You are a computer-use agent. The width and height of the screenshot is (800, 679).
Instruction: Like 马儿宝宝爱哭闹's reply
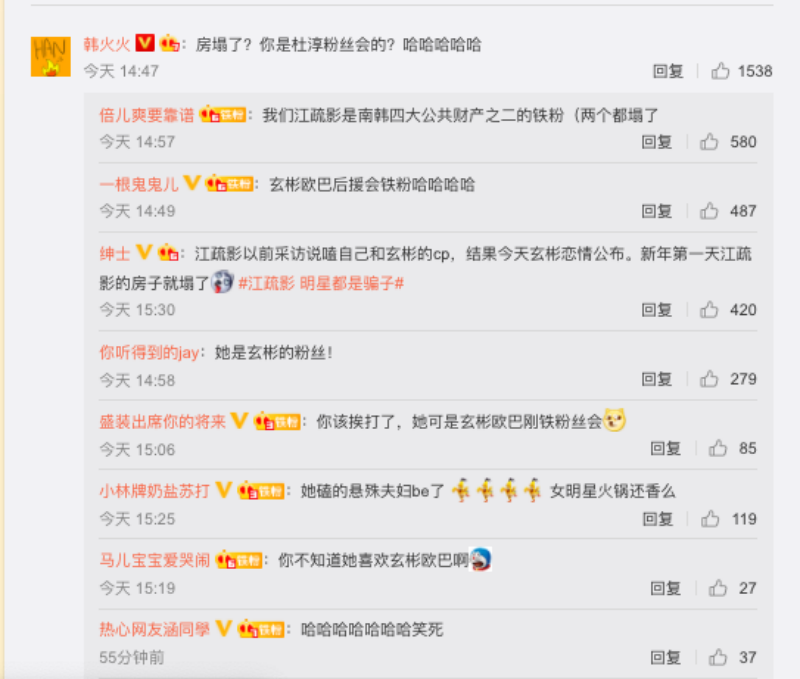point(719,588)
